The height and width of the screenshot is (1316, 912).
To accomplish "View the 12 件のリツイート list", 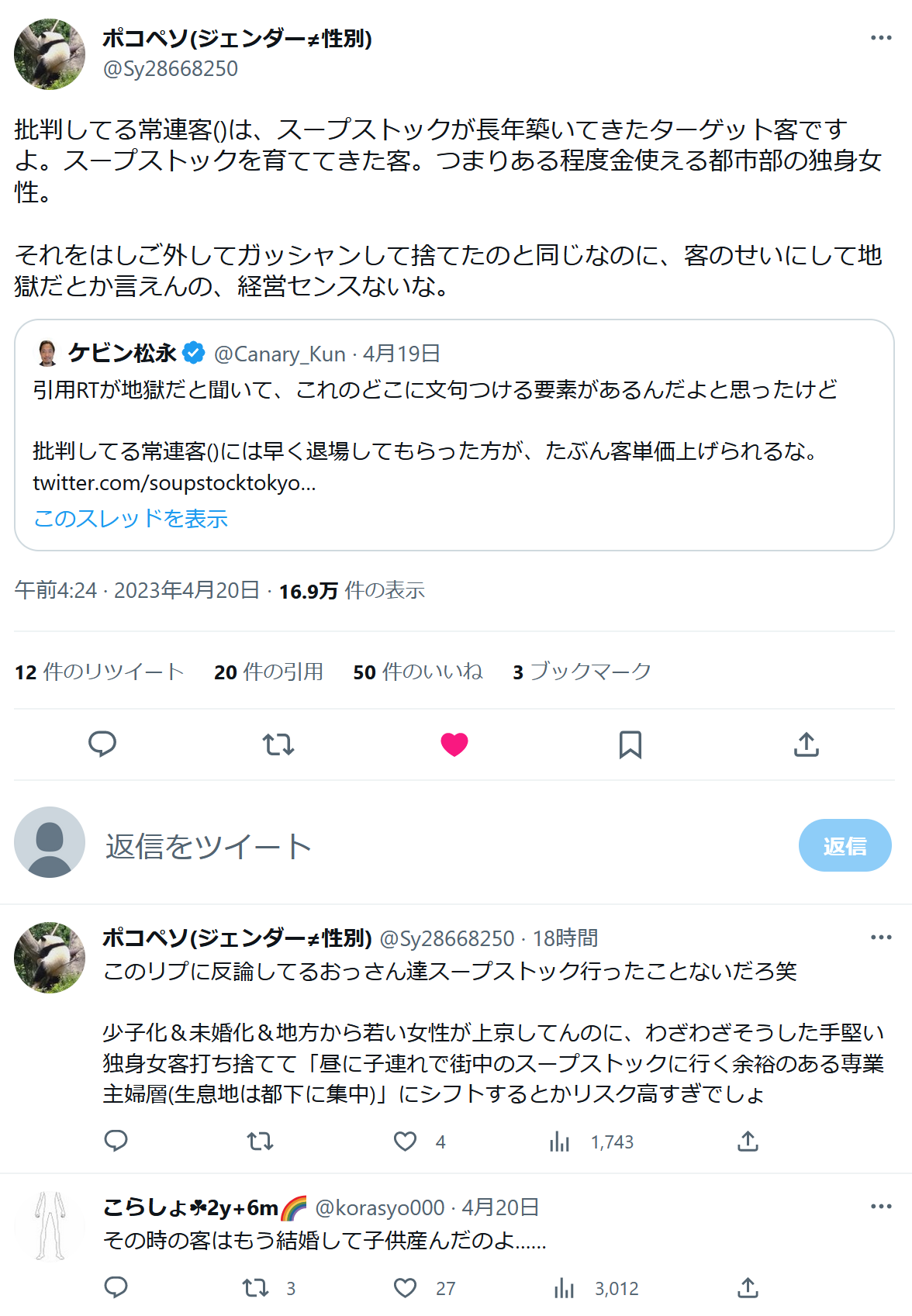I will pyautogui.click(x=99, y=672).
